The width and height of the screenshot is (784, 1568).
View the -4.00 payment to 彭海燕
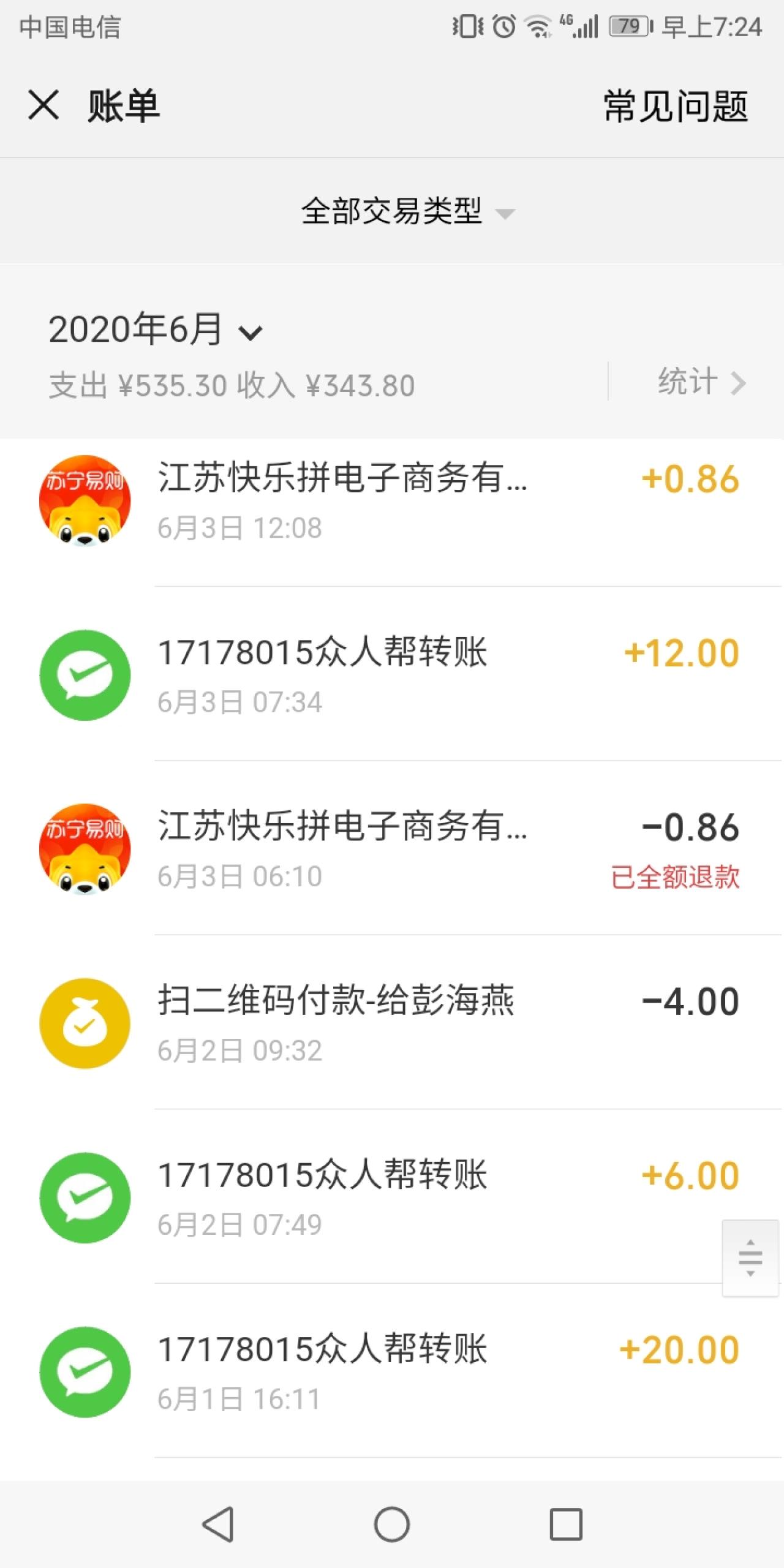[x=392, y=1023]
